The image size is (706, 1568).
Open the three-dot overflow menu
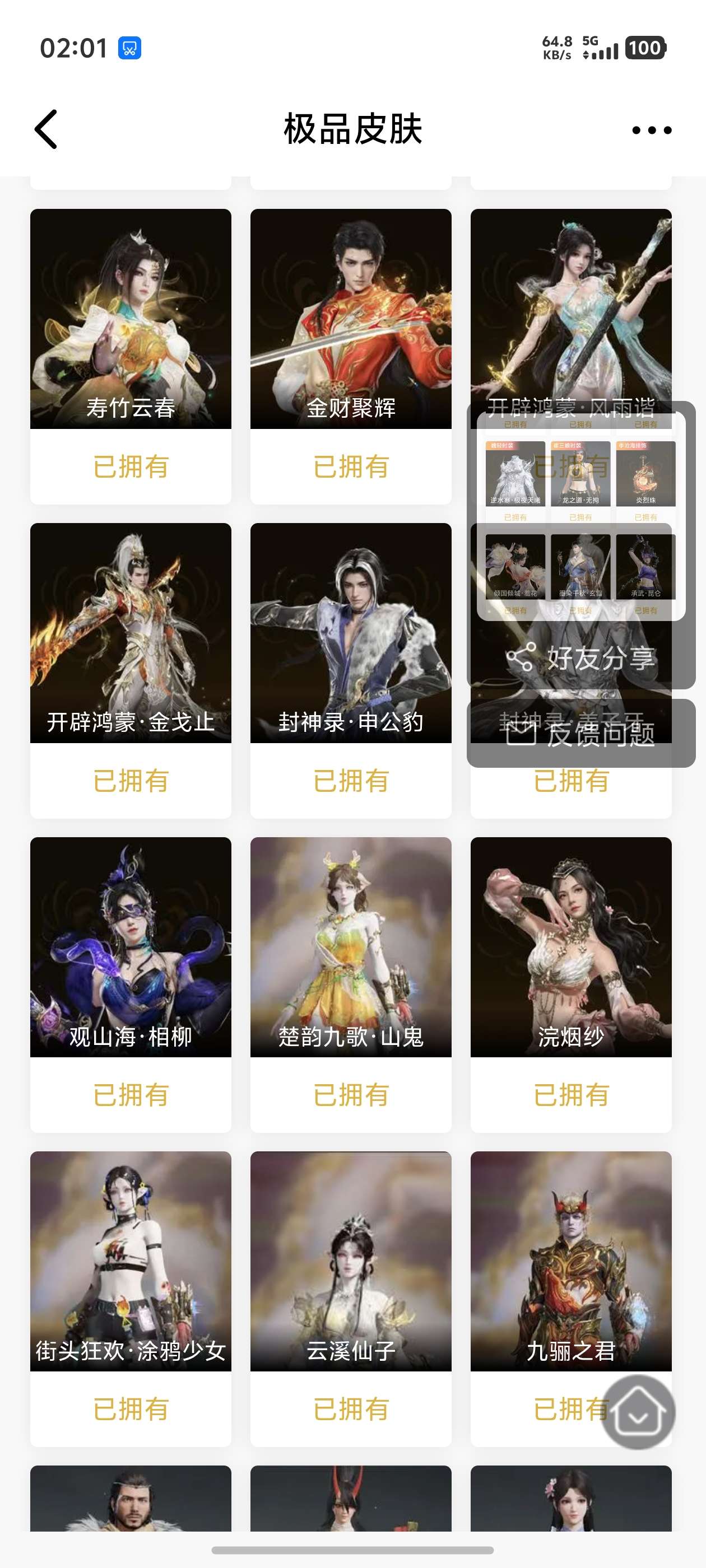point(651,130)
